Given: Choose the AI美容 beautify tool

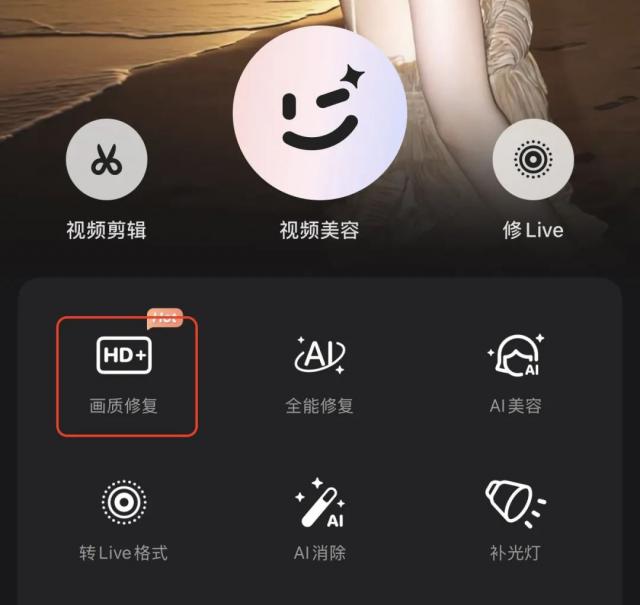Looking at the screenshot, I should point(515,375).
